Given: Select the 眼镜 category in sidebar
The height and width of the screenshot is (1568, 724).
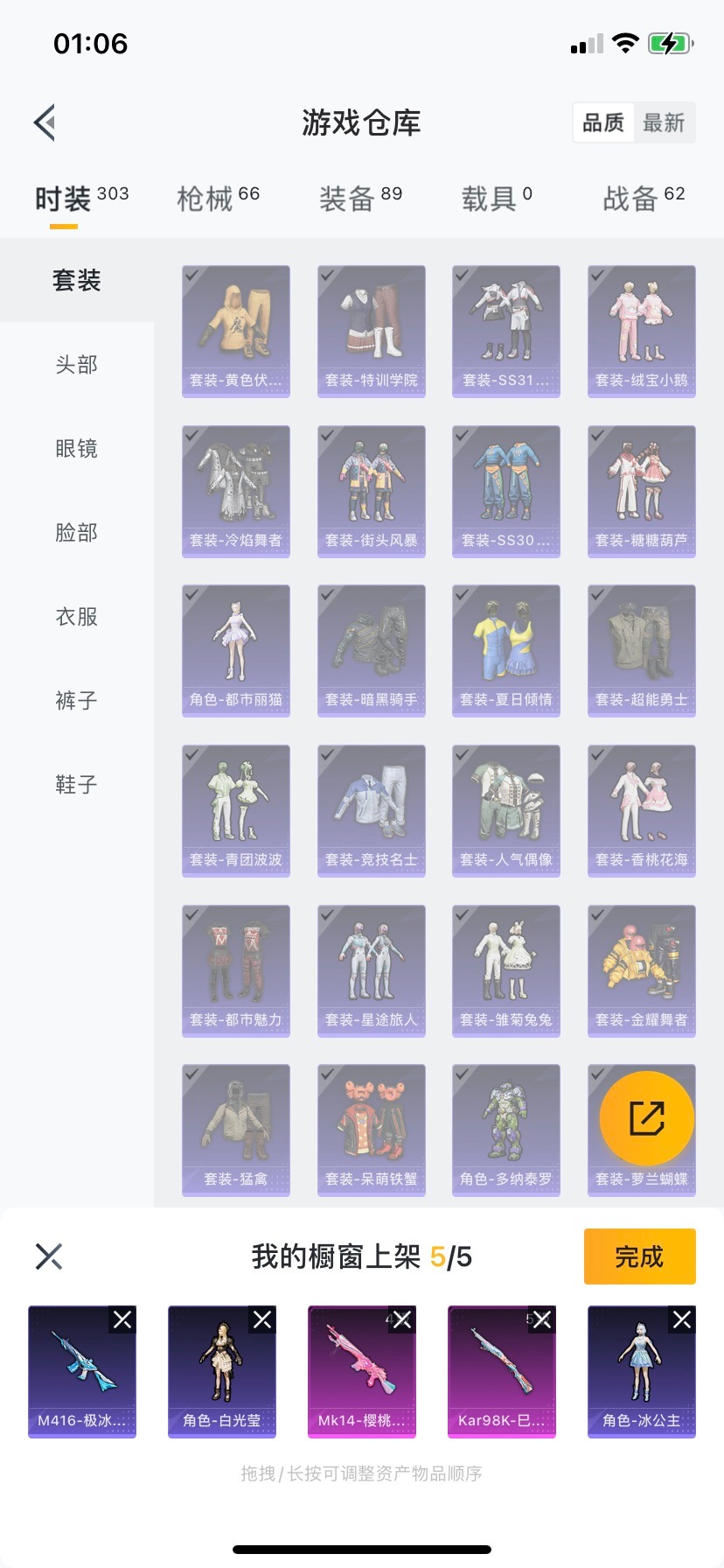Looking at the screenshot, I should coord(77,448).
